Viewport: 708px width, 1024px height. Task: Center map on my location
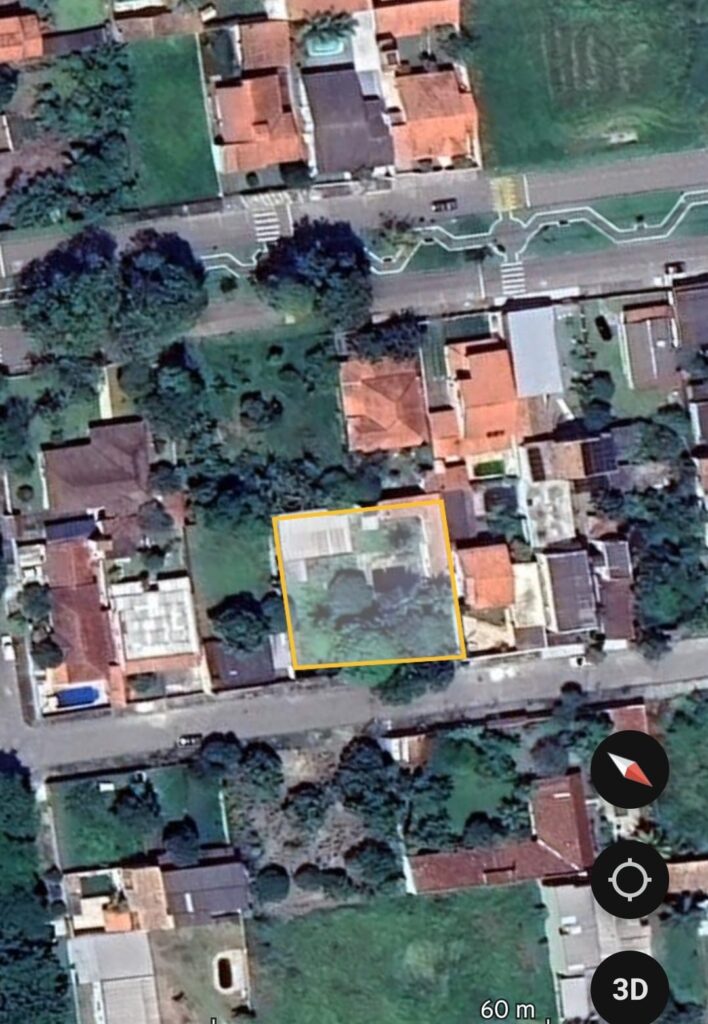coord(629,880)
